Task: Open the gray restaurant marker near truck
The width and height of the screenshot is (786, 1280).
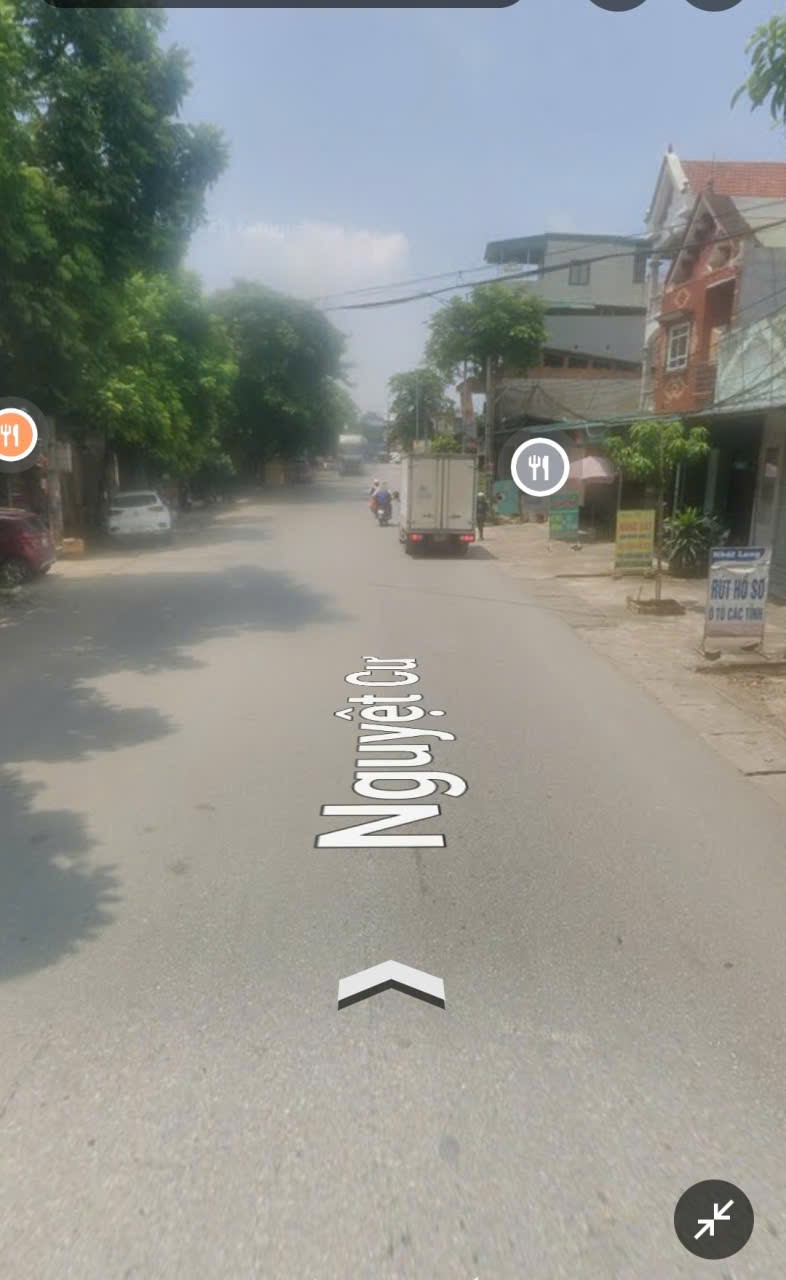Action: click(539, 466)
